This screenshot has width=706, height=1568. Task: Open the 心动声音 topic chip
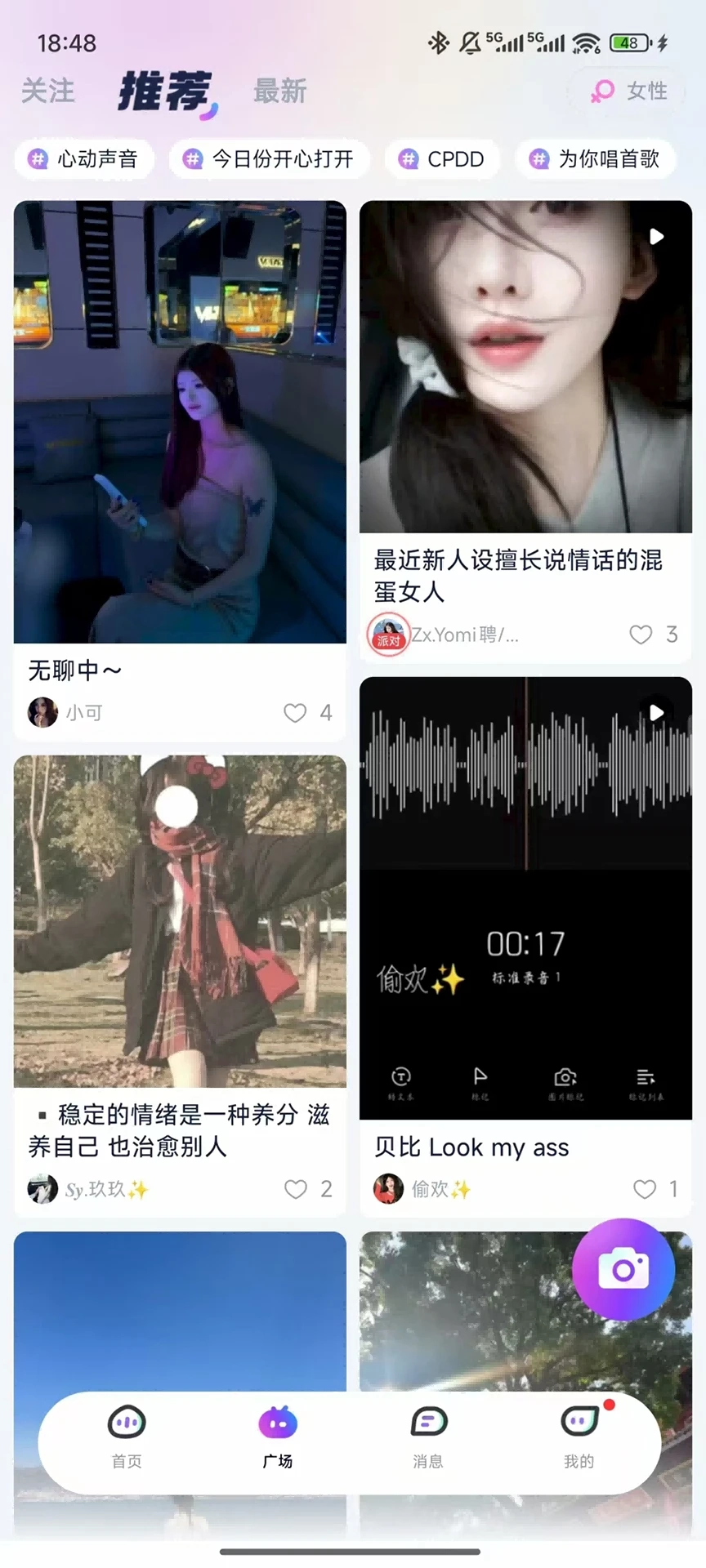pos(84,159)
